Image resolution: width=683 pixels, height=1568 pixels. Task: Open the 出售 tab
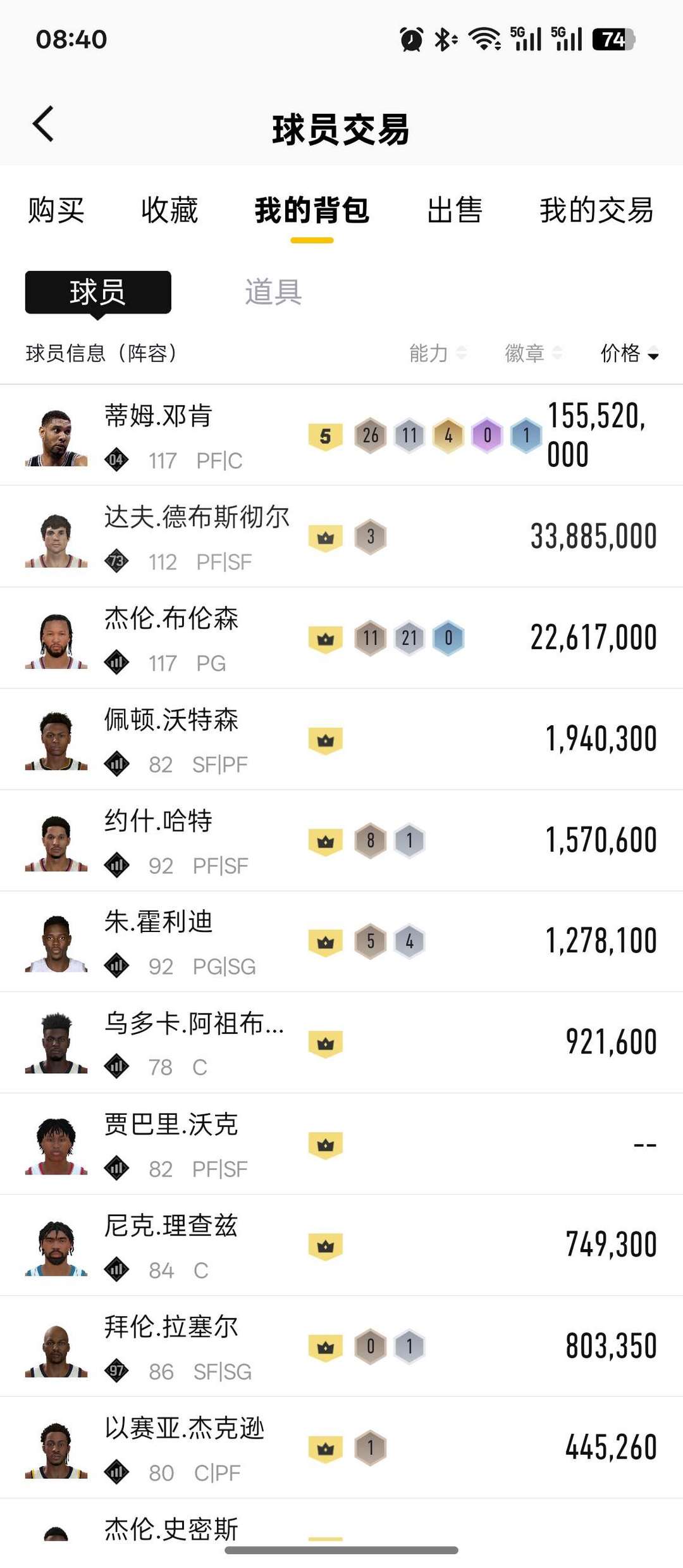(x=454, y=210)
